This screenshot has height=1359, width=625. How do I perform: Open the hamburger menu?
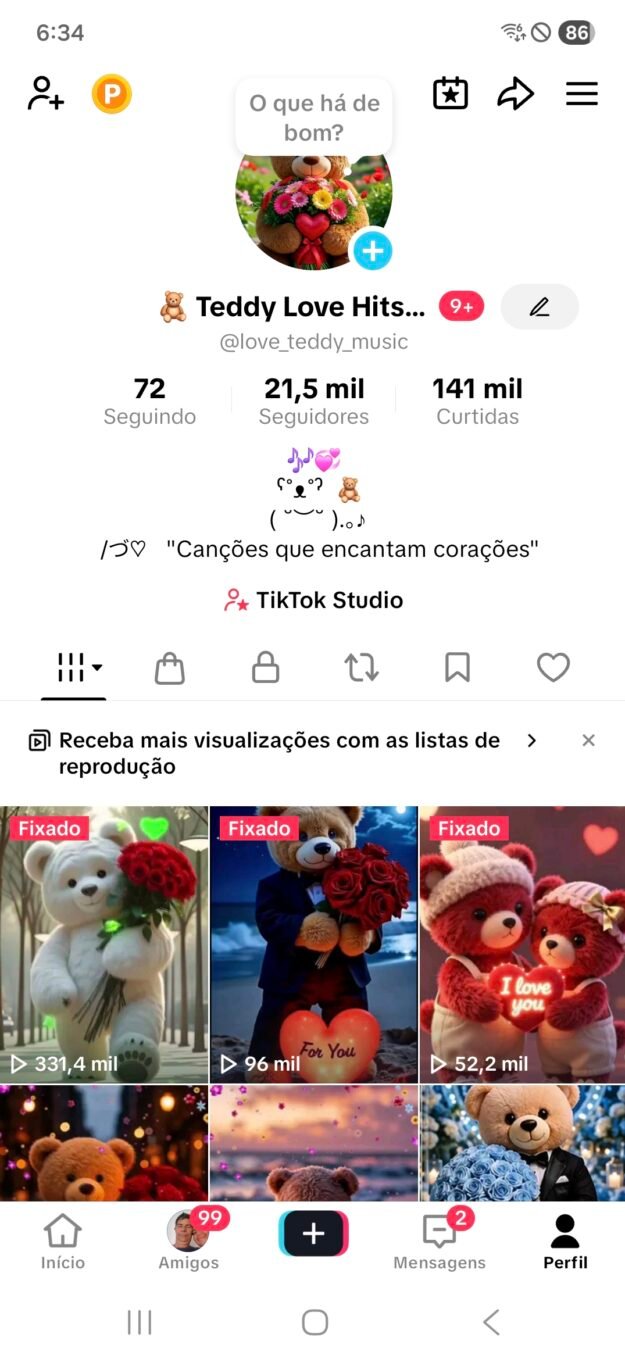click(581, 94)
